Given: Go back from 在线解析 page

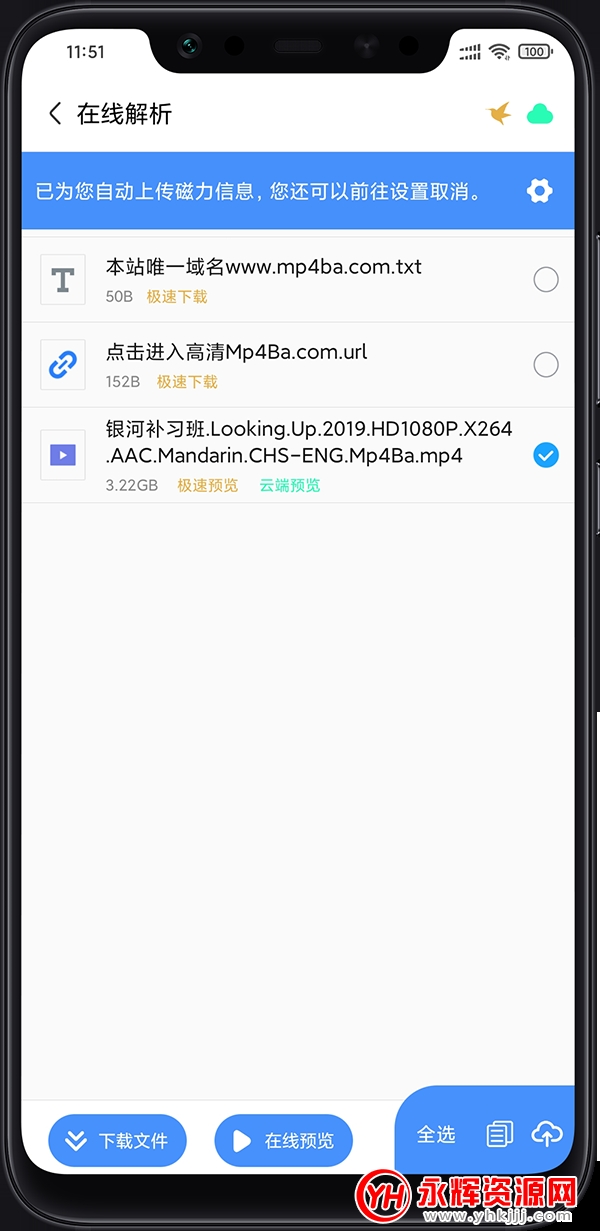Looking at the screenshot, I should [x=55, y=114].
